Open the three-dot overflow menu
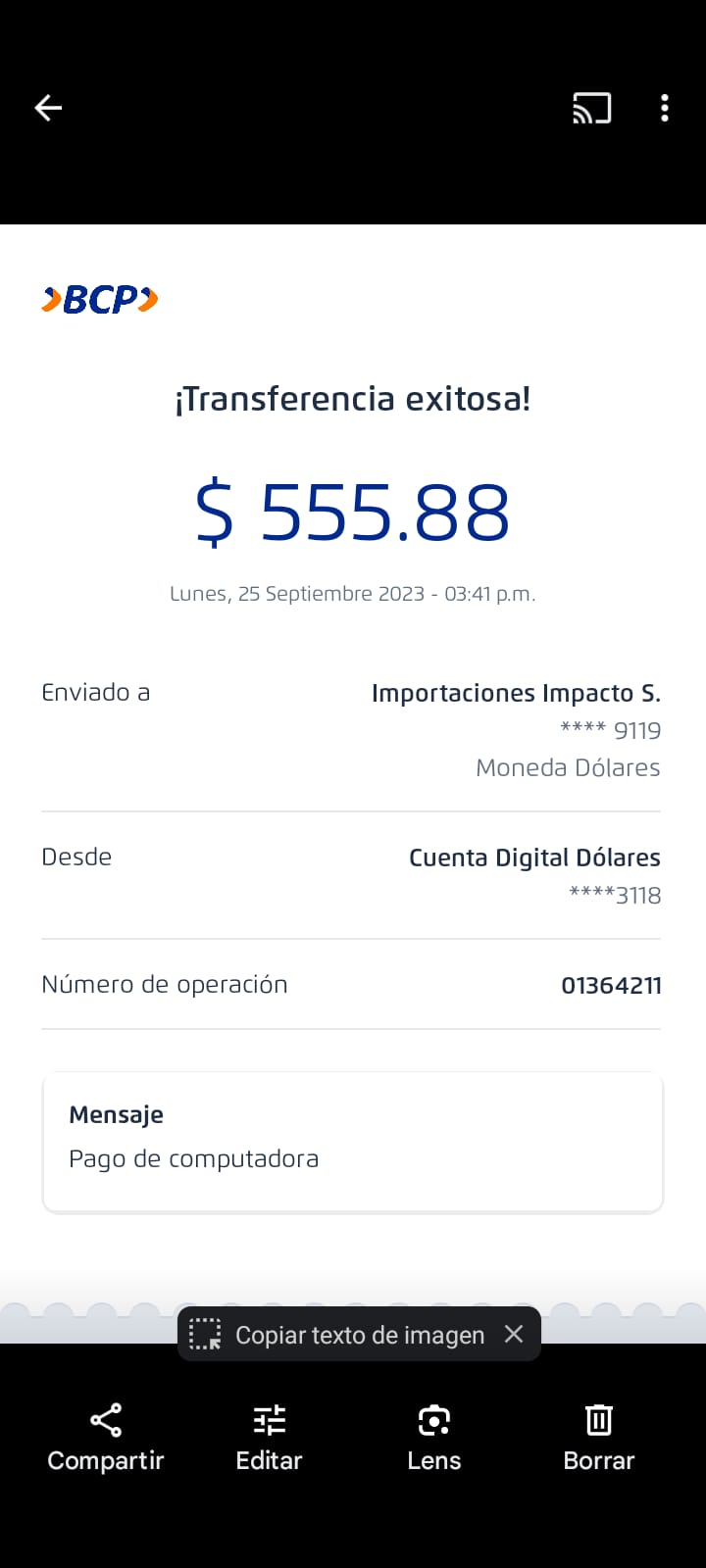 pos(665,108)
